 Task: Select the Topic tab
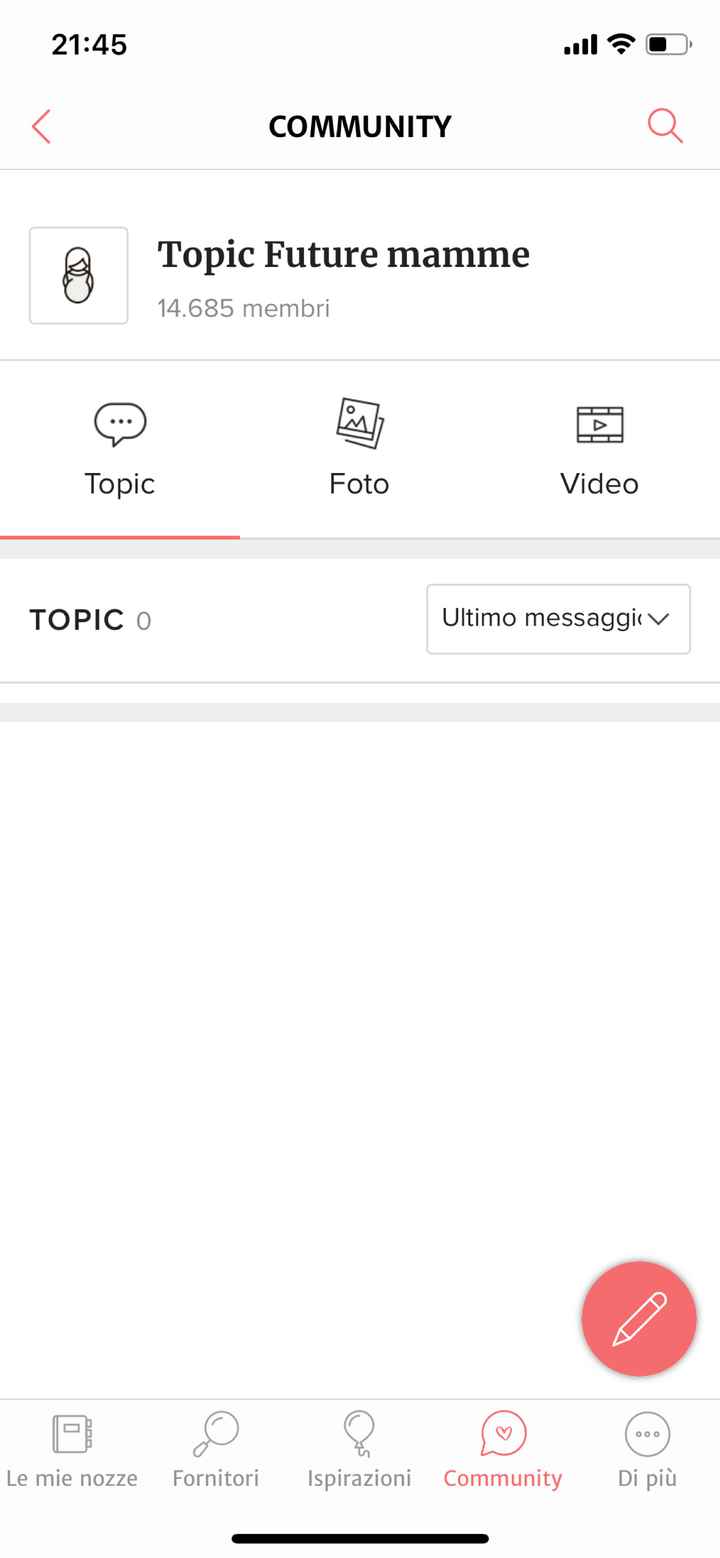point(119,448)
